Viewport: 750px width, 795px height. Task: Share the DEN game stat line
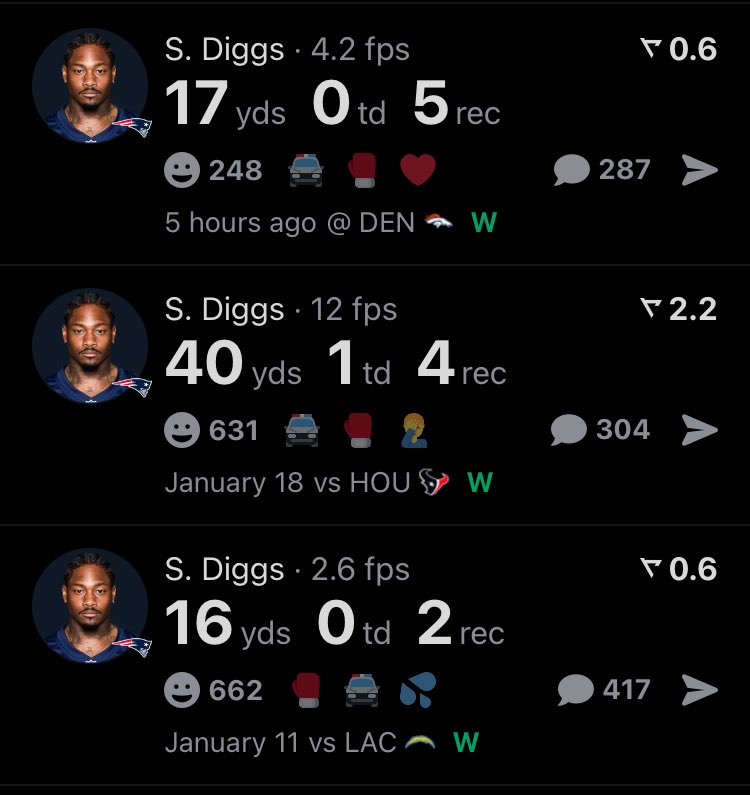(x=699, y=171)
